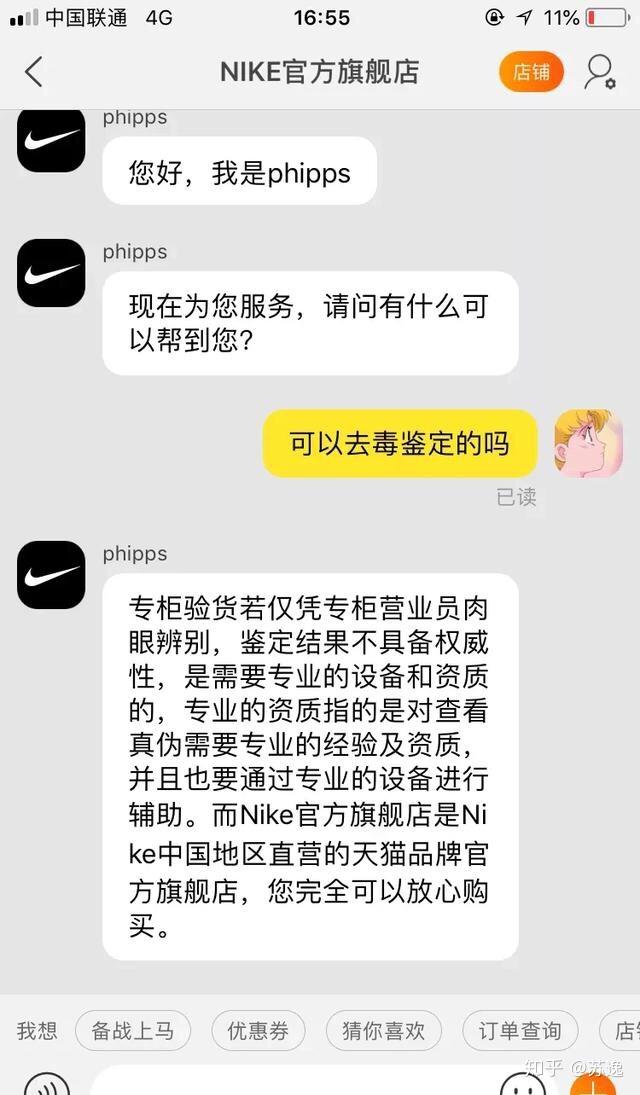This screenshot has width=640, height=1095.
Task: Go back using the top-left arrow
Action: coord(34,72)
